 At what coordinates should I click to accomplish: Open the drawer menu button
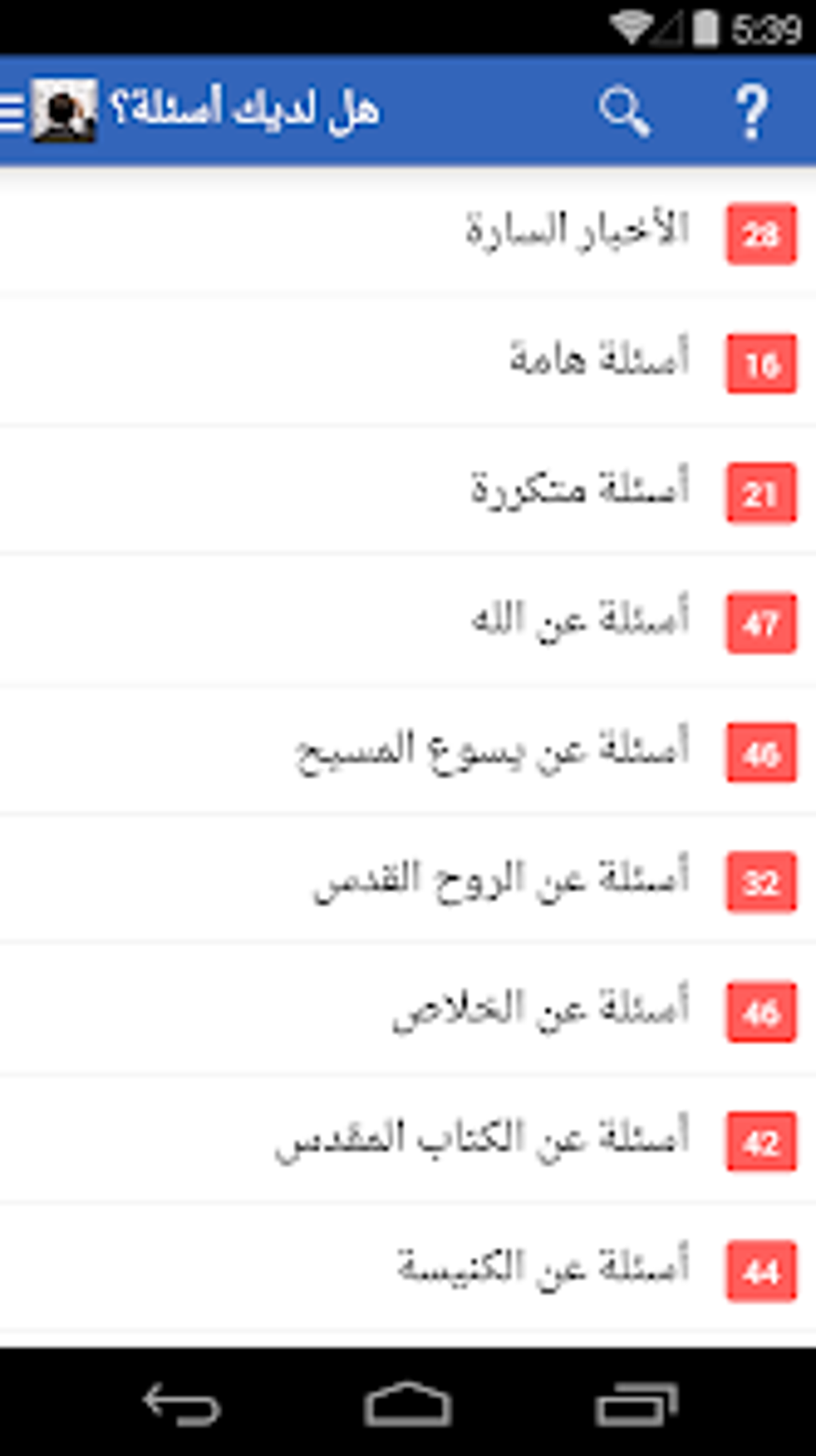click(12, 111)
